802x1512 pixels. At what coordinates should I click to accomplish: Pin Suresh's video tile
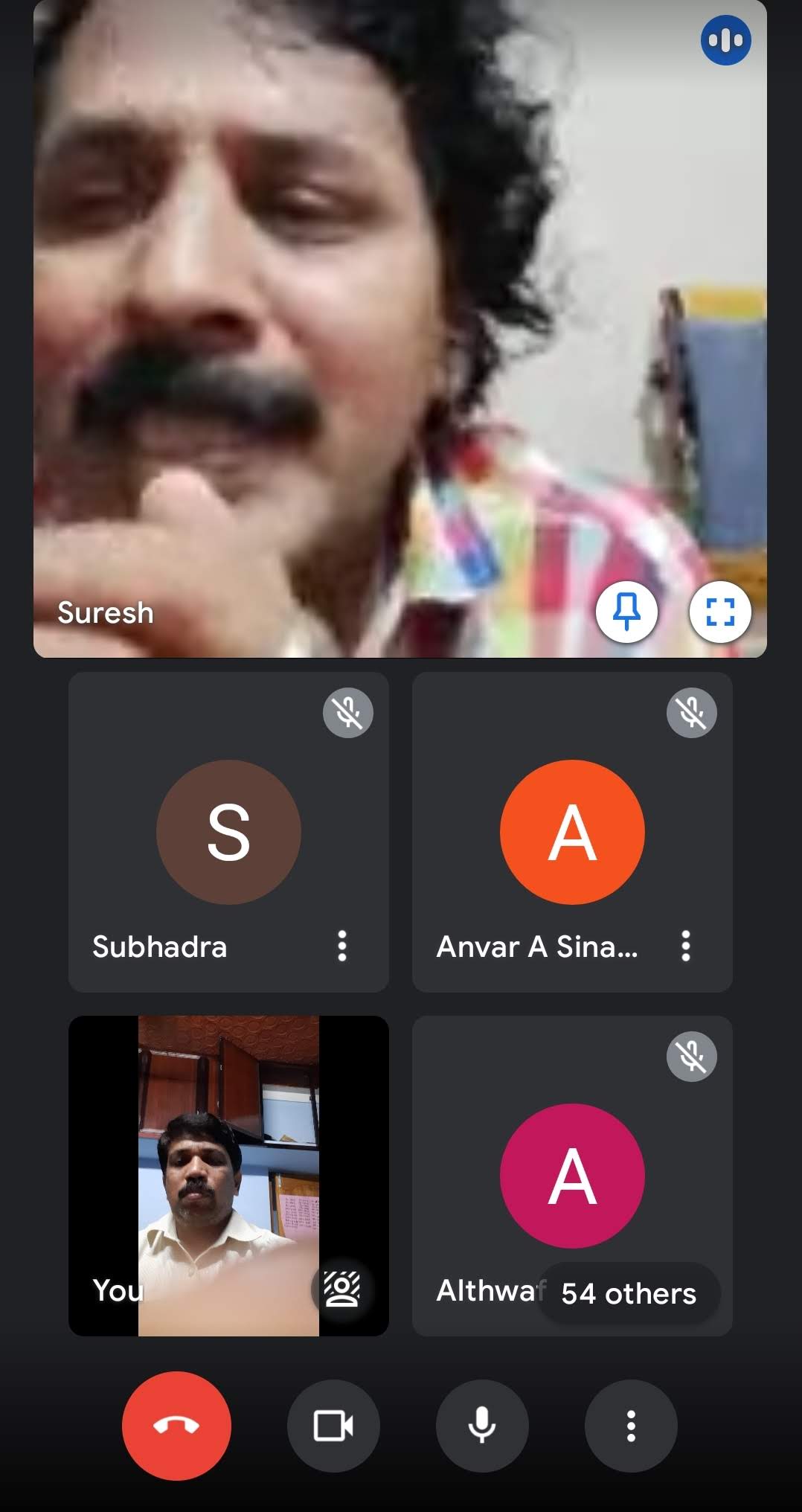(626, 612)
